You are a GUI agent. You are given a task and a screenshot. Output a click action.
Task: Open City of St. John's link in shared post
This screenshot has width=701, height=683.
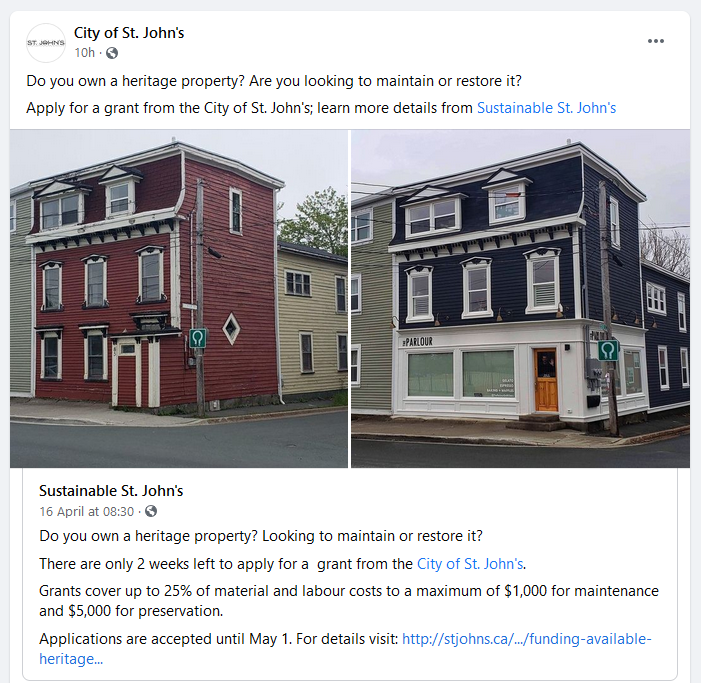pos(470,564)
